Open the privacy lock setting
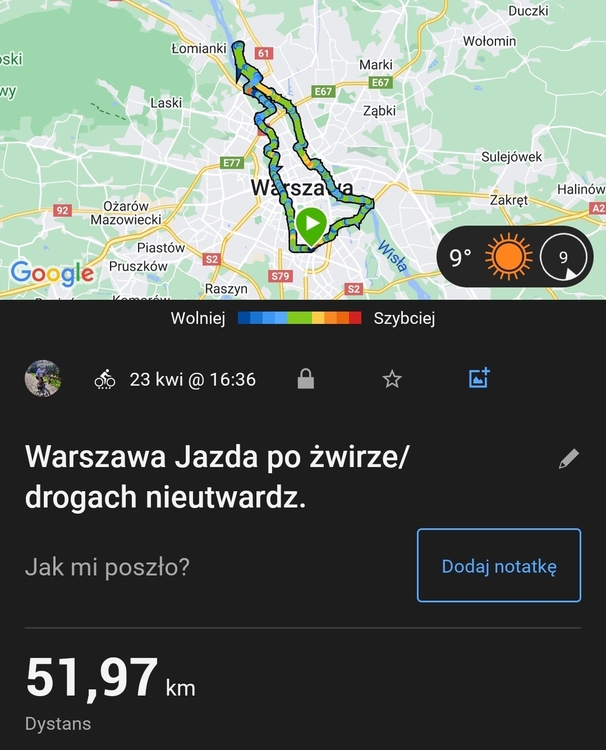This screenshot has height=750, width=606. coord(306,379)
